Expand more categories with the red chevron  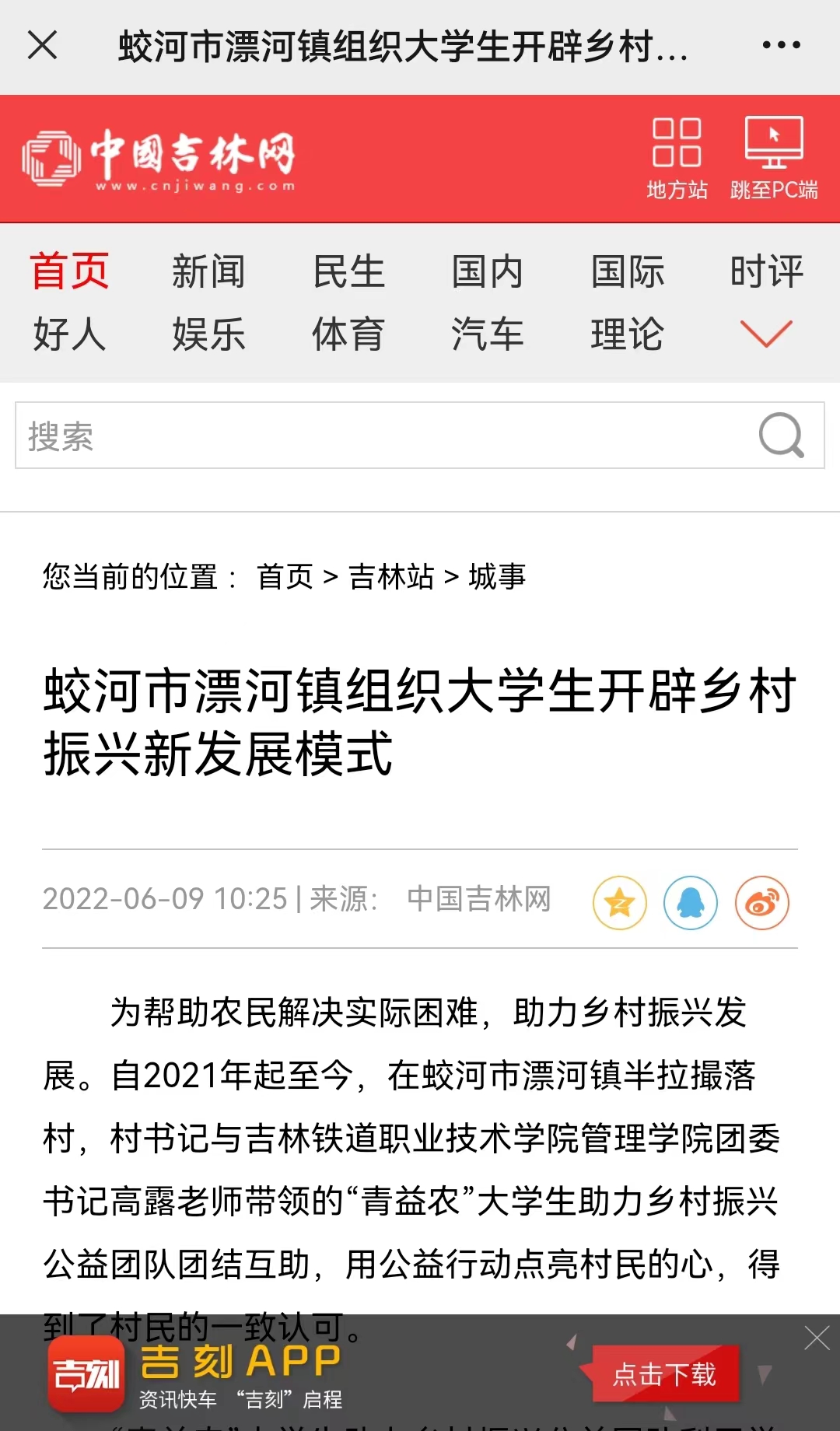(x=766, y=334)
